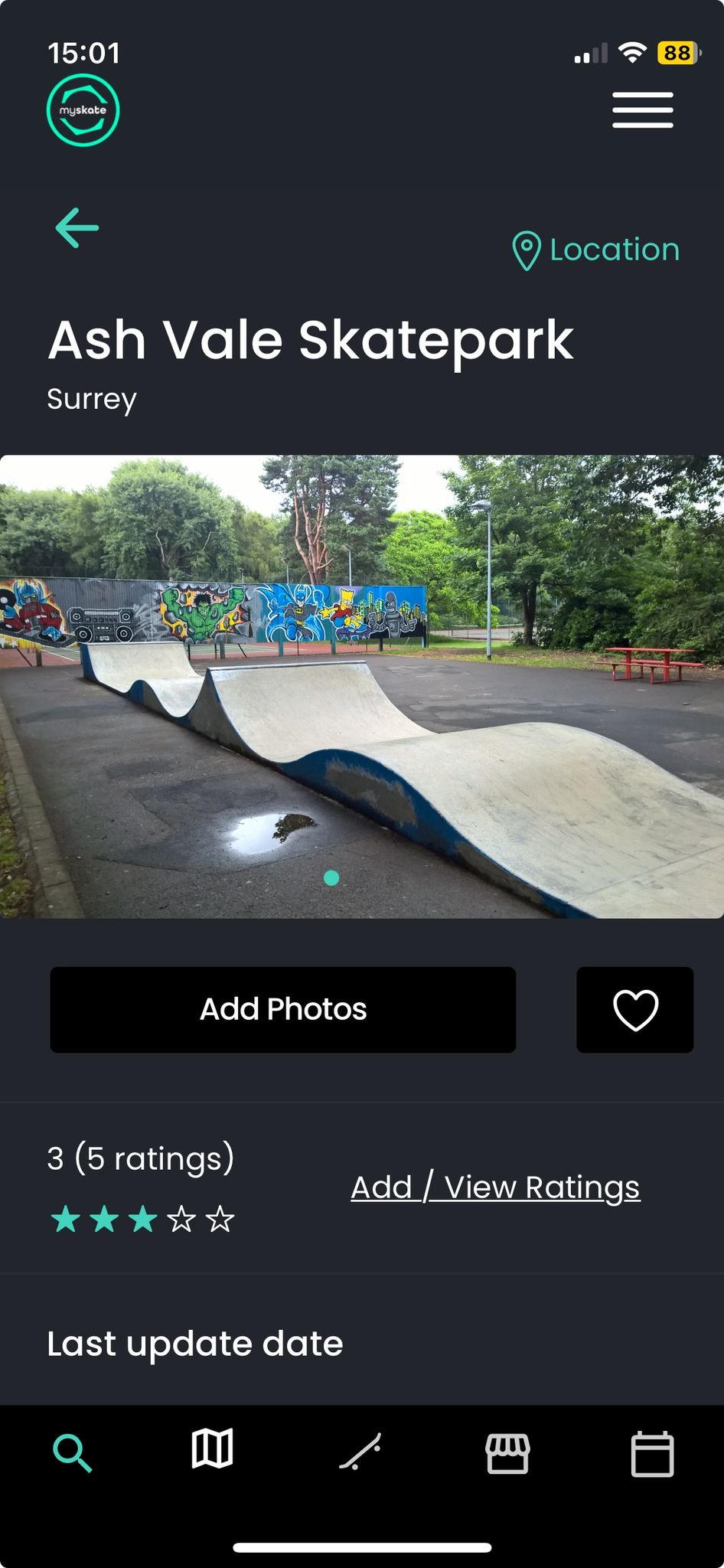The width and height of the screenshot is (724, 1568).
Task: Favorite Ash Vale Skatepark with heart
Action: [634, 1009]
